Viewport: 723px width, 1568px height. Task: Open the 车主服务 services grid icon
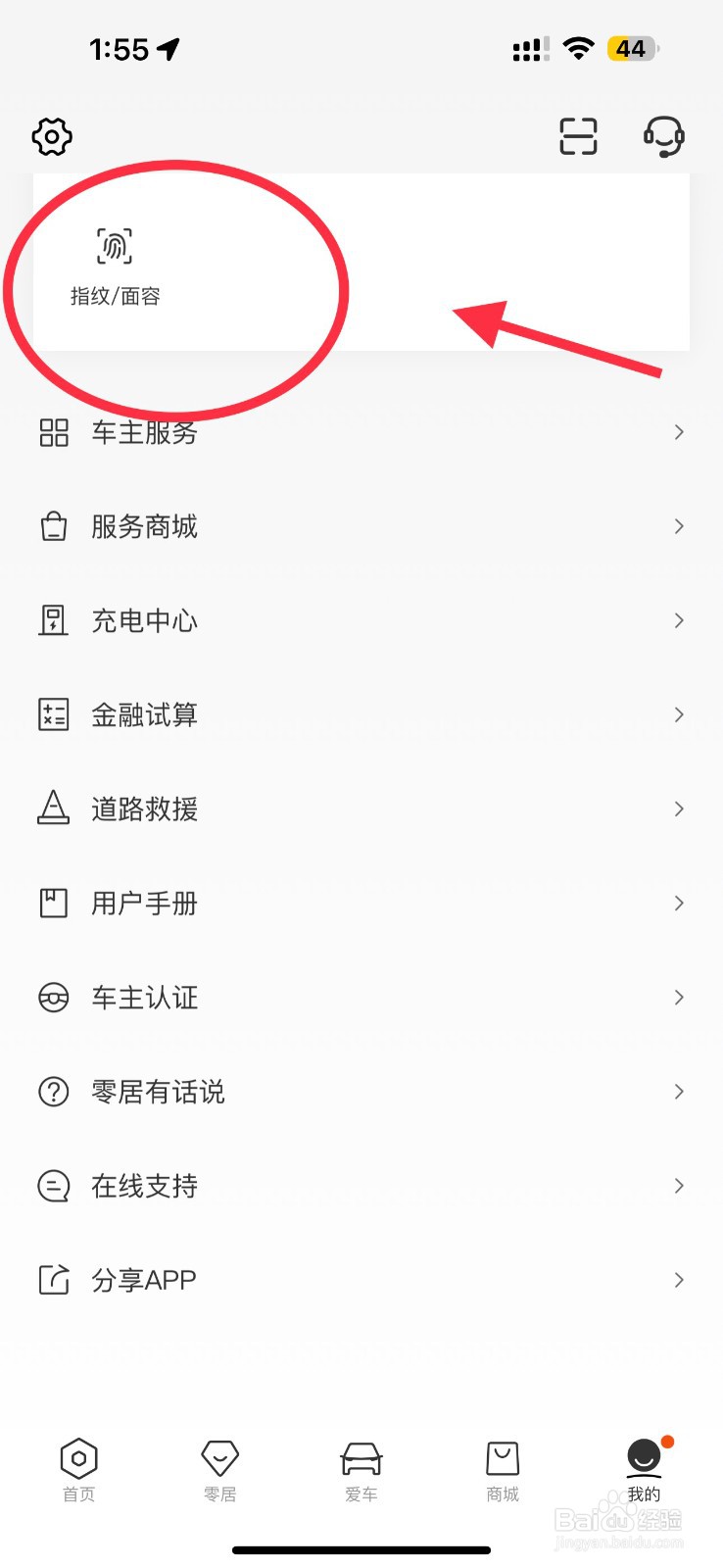[53, 432]
